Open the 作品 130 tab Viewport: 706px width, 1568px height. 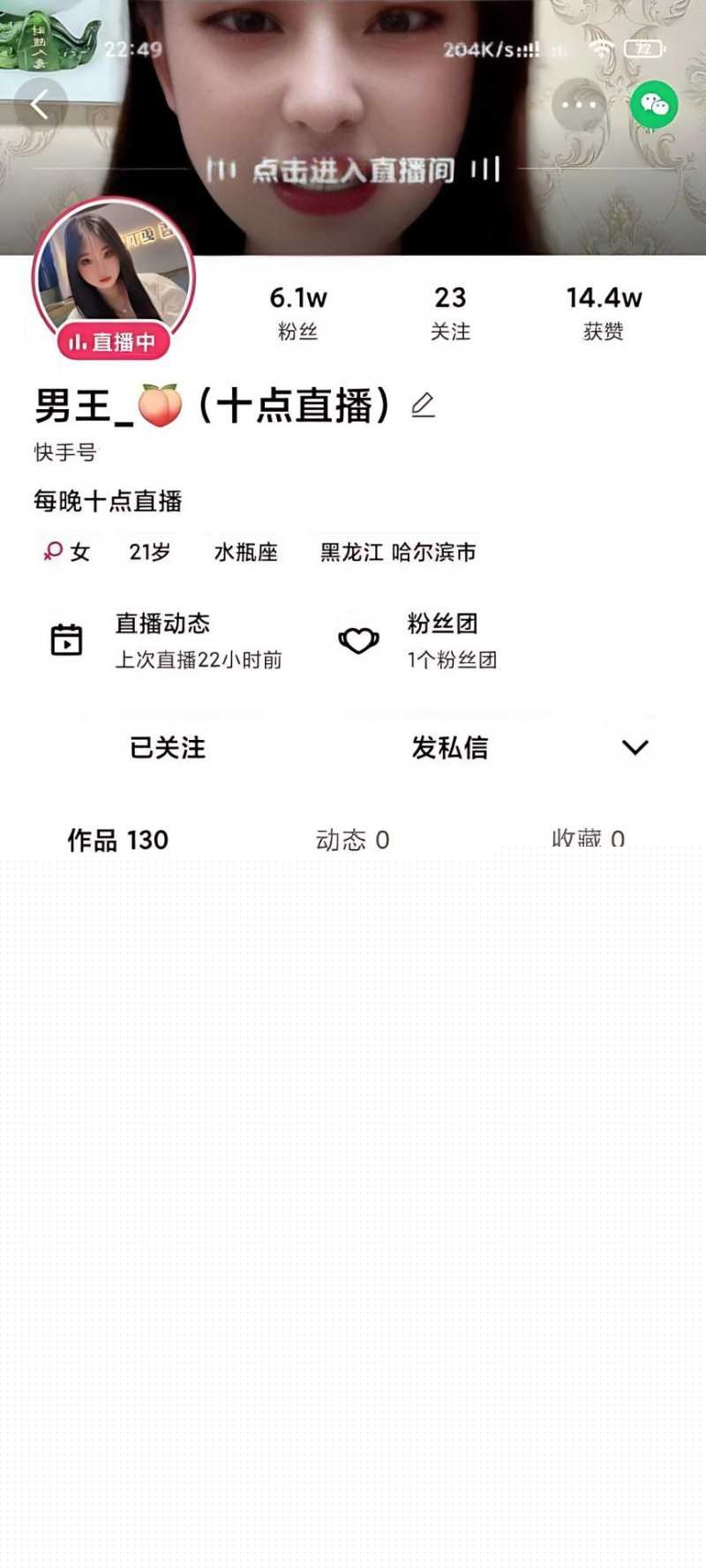(x=116, y=839)
